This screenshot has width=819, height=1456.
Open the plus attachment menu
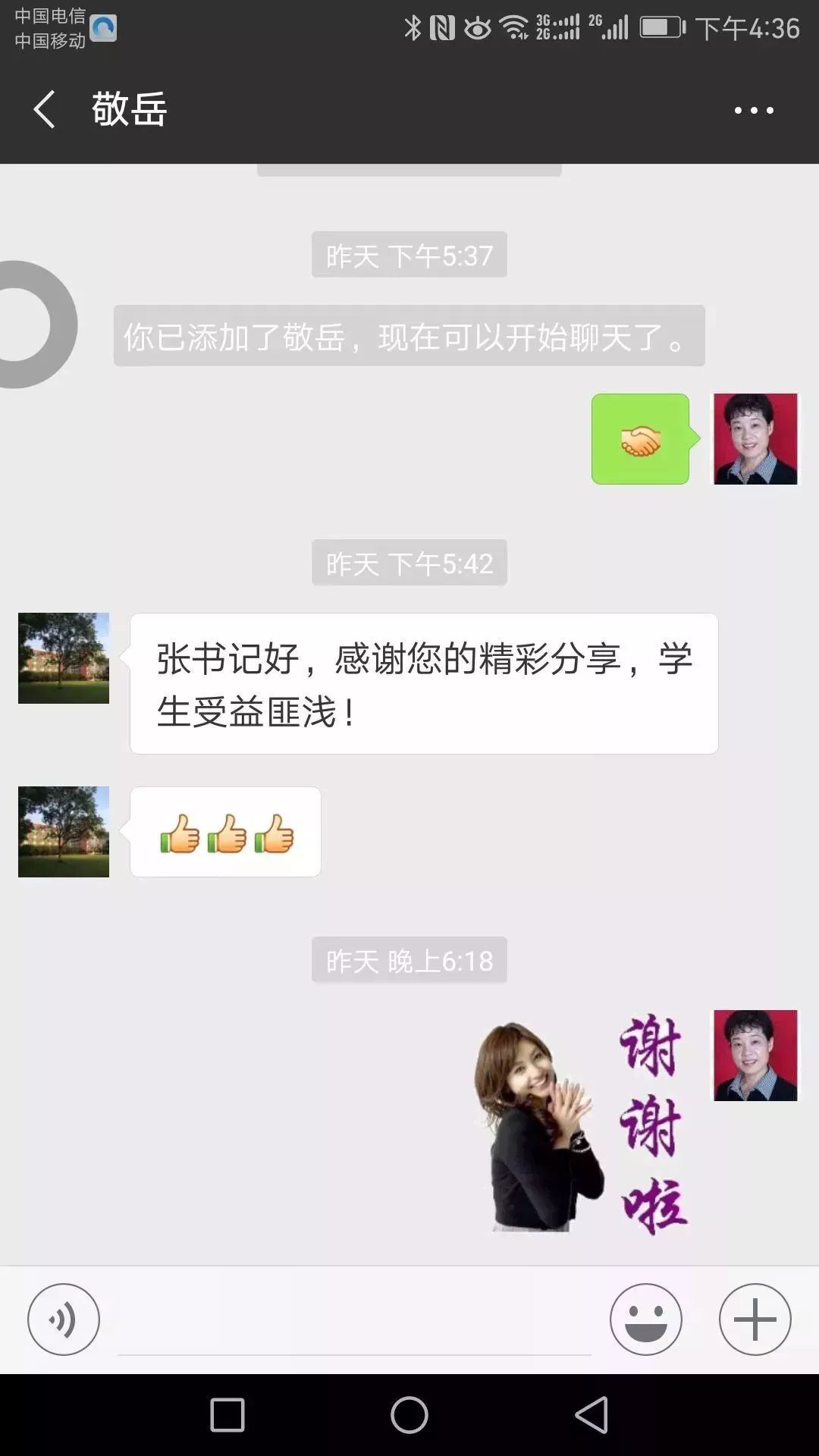[755, 1319]
